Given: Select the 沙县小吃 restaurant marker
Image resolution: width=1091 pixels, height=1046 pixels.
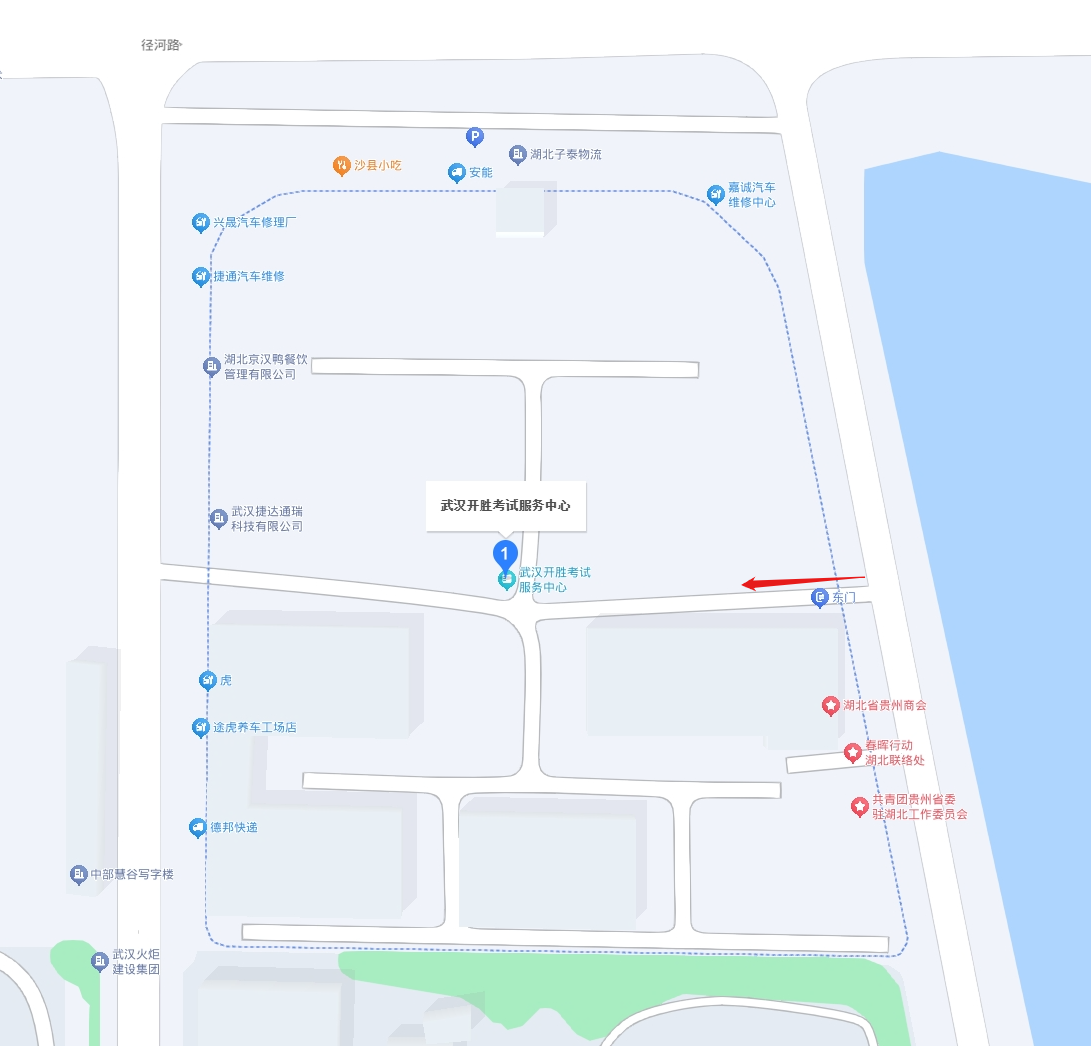Looking at the screenshot, I should click(x=342, y=165).
